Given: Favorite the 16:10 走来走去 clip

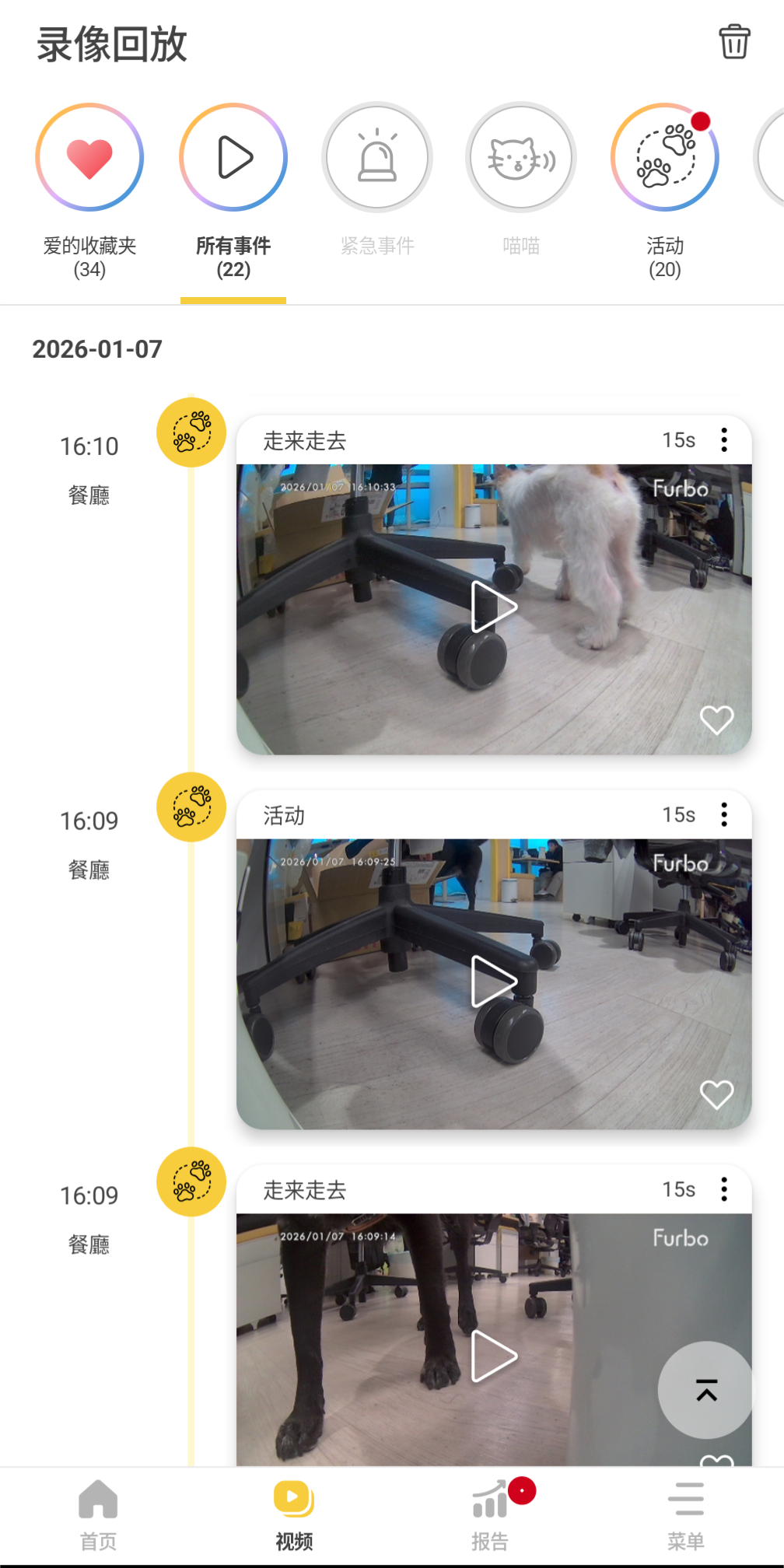Looking at the screenshot, I should point(716,720).
